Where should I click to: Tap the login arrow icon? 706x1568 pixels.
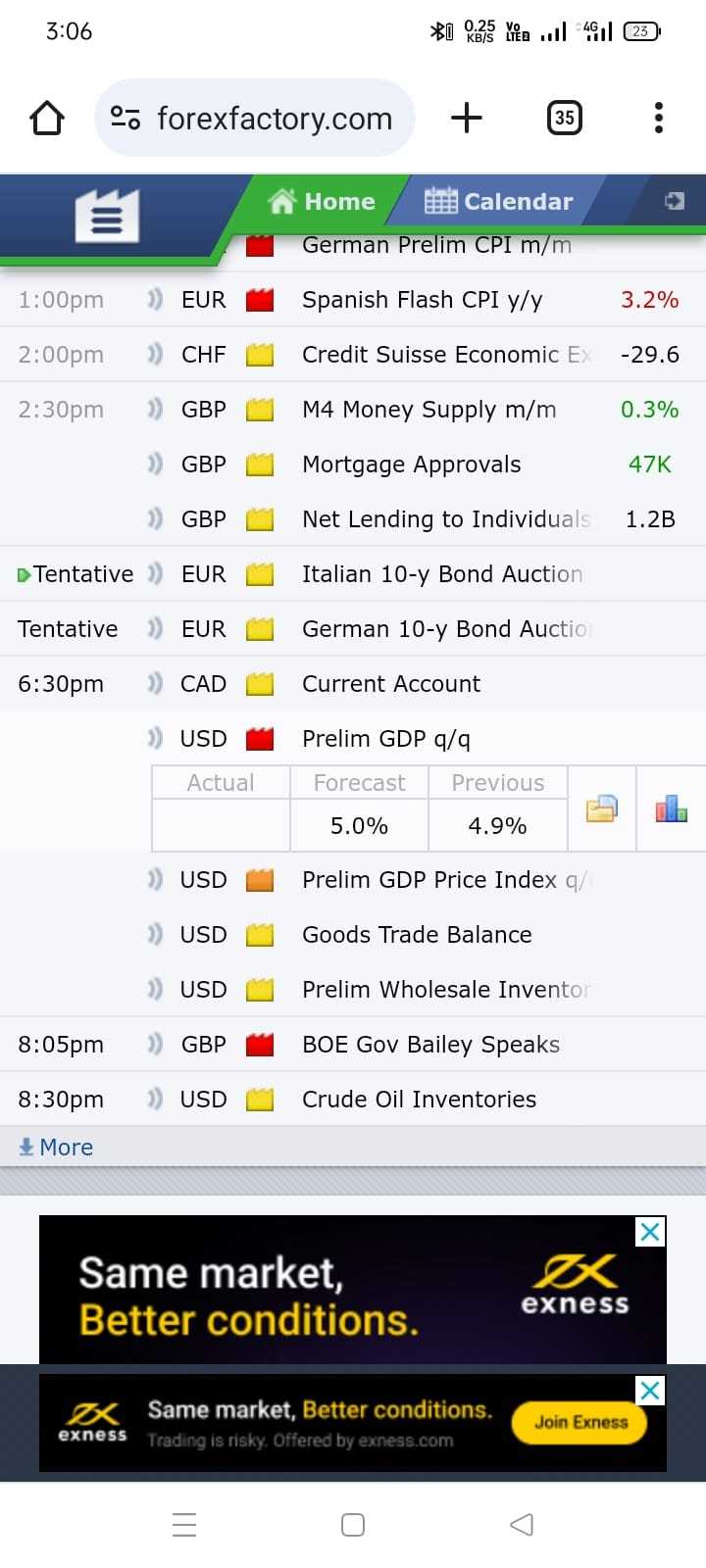674,201
